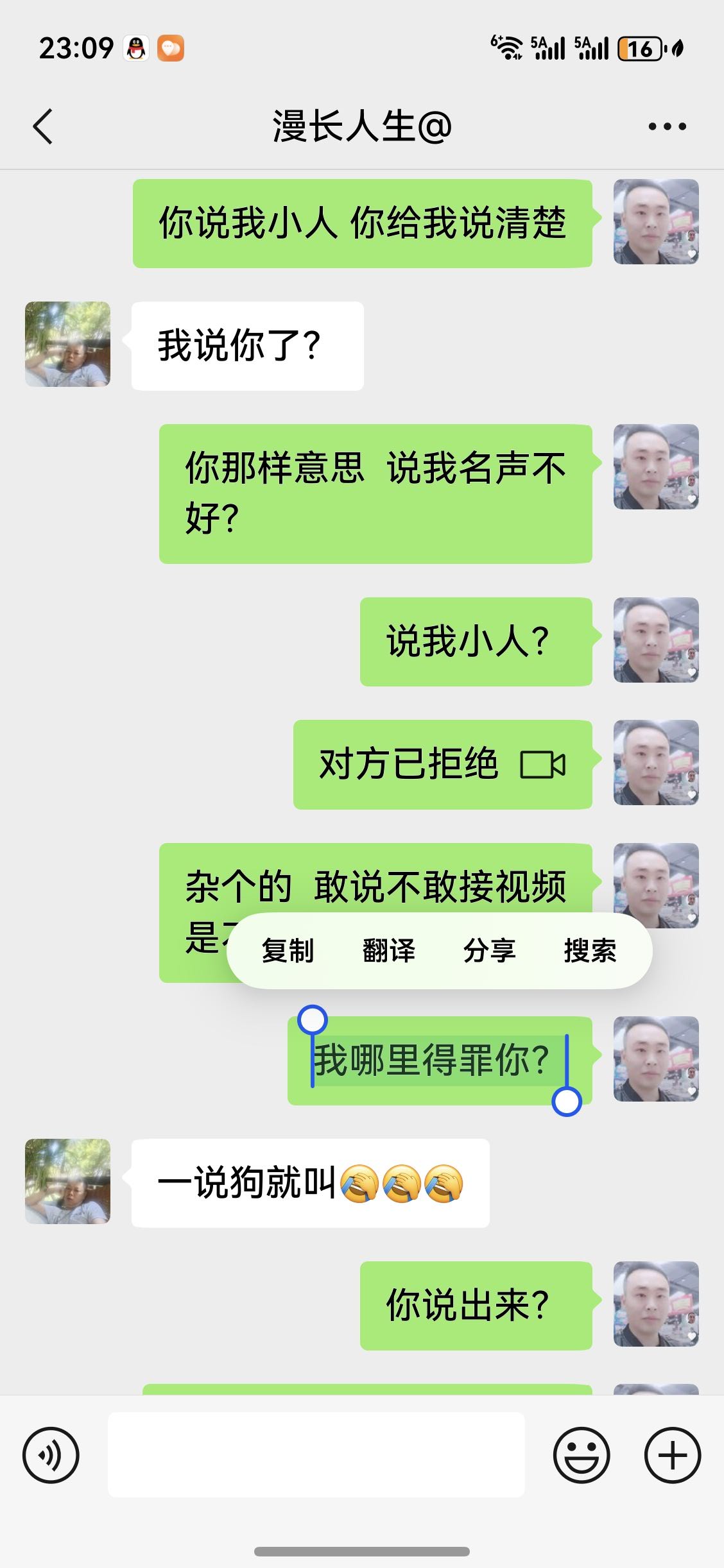Tap the battery indicator showing 16

click(x=640, y=47)
